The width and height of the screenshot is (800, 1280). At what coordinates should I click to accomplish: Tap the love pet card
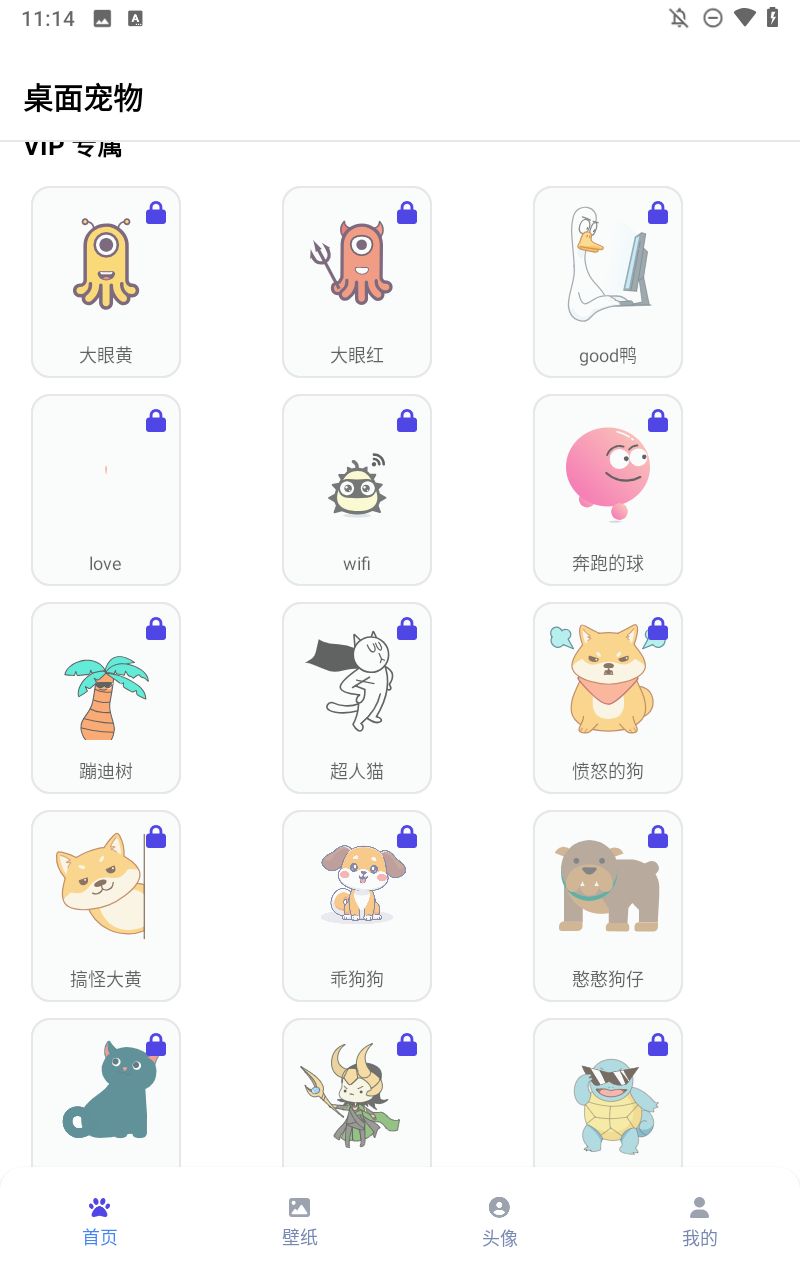(106, 490)
